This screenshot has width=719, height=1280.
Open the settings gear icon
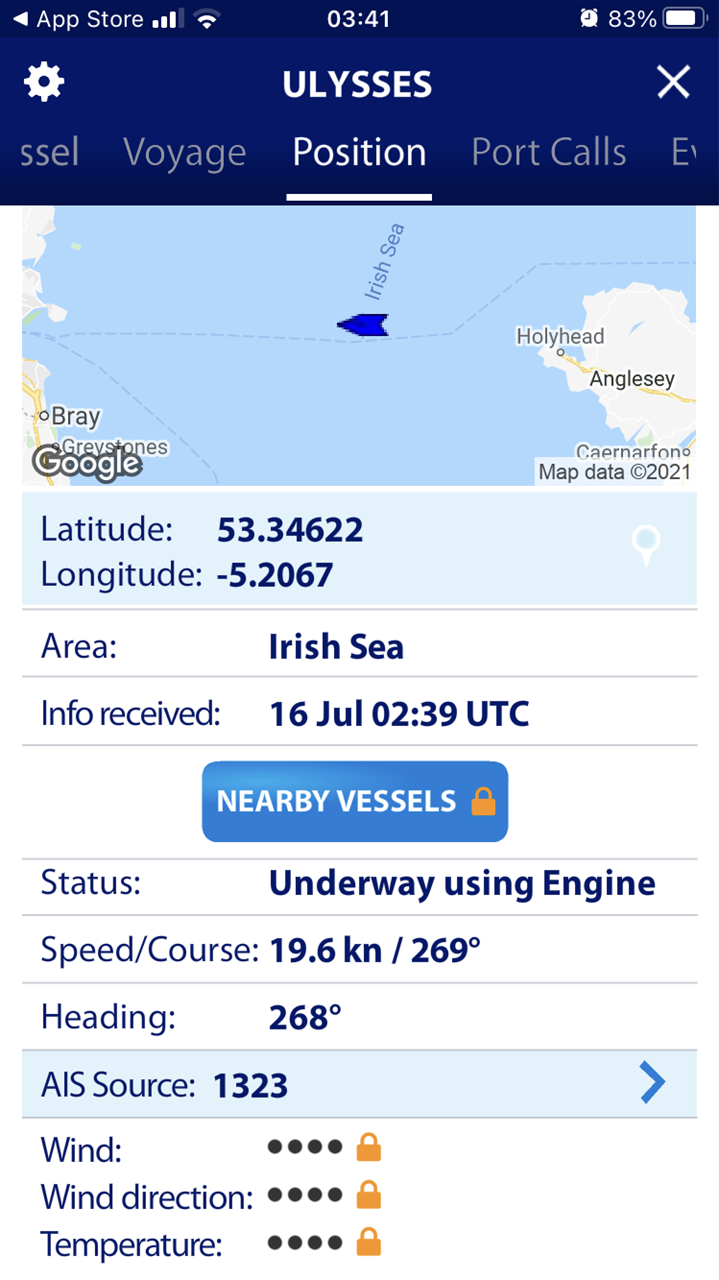click(x=44, y=82)
